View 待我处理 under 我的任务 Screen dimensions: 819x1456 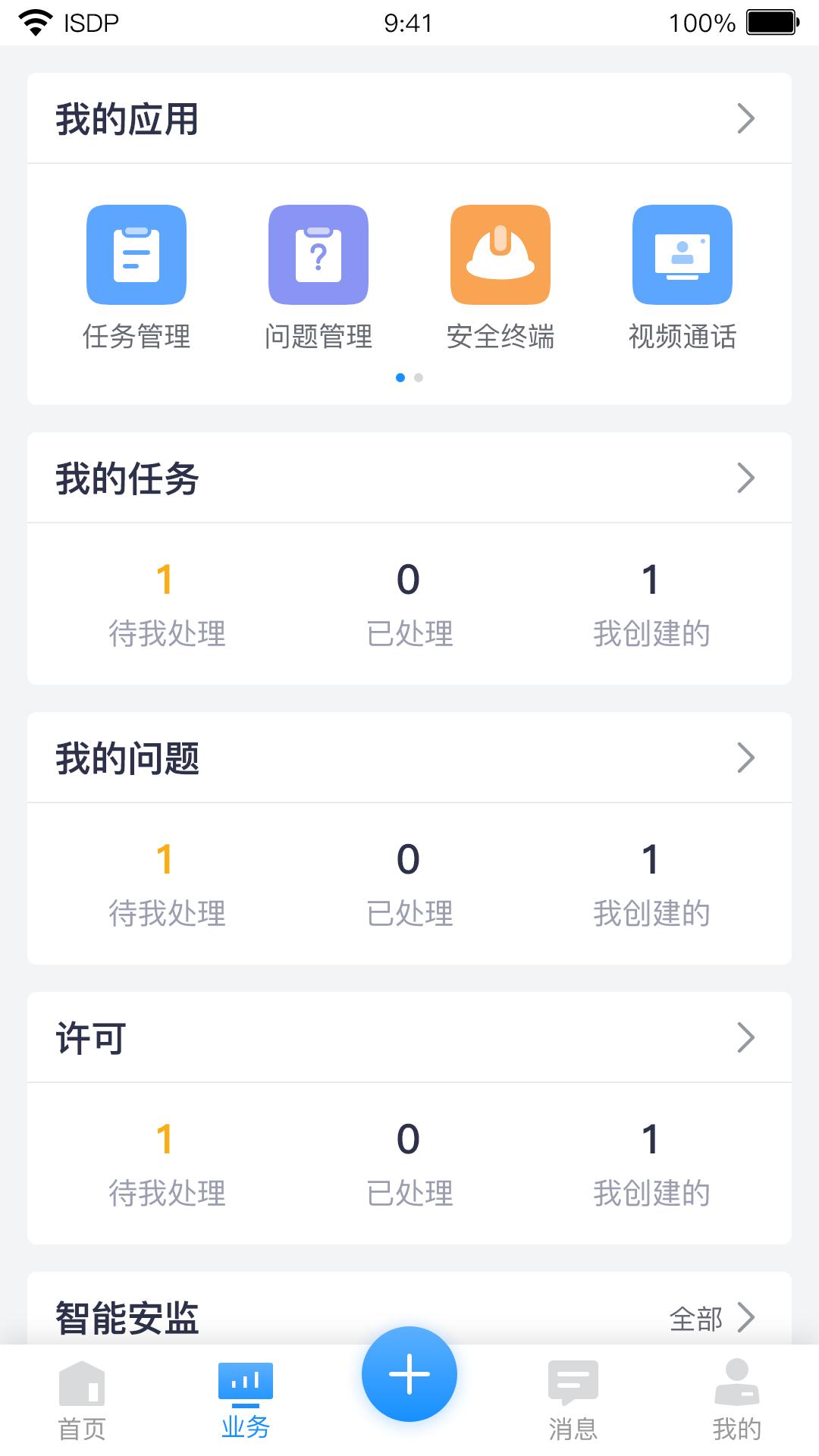[167, 604]
